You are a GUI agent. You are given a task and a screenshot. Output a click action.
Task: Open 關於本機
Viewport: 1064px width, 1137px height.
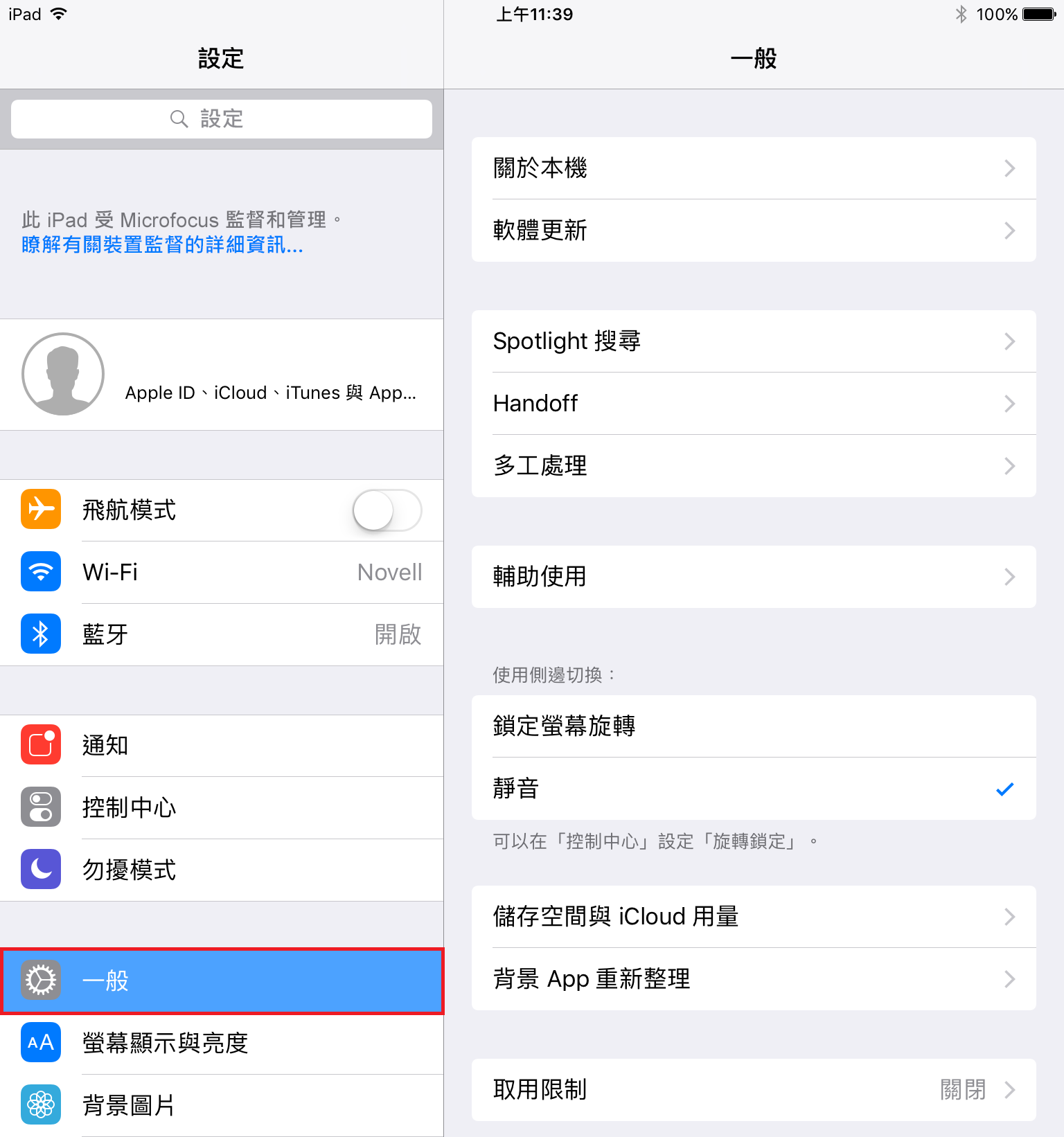[754, 168]
